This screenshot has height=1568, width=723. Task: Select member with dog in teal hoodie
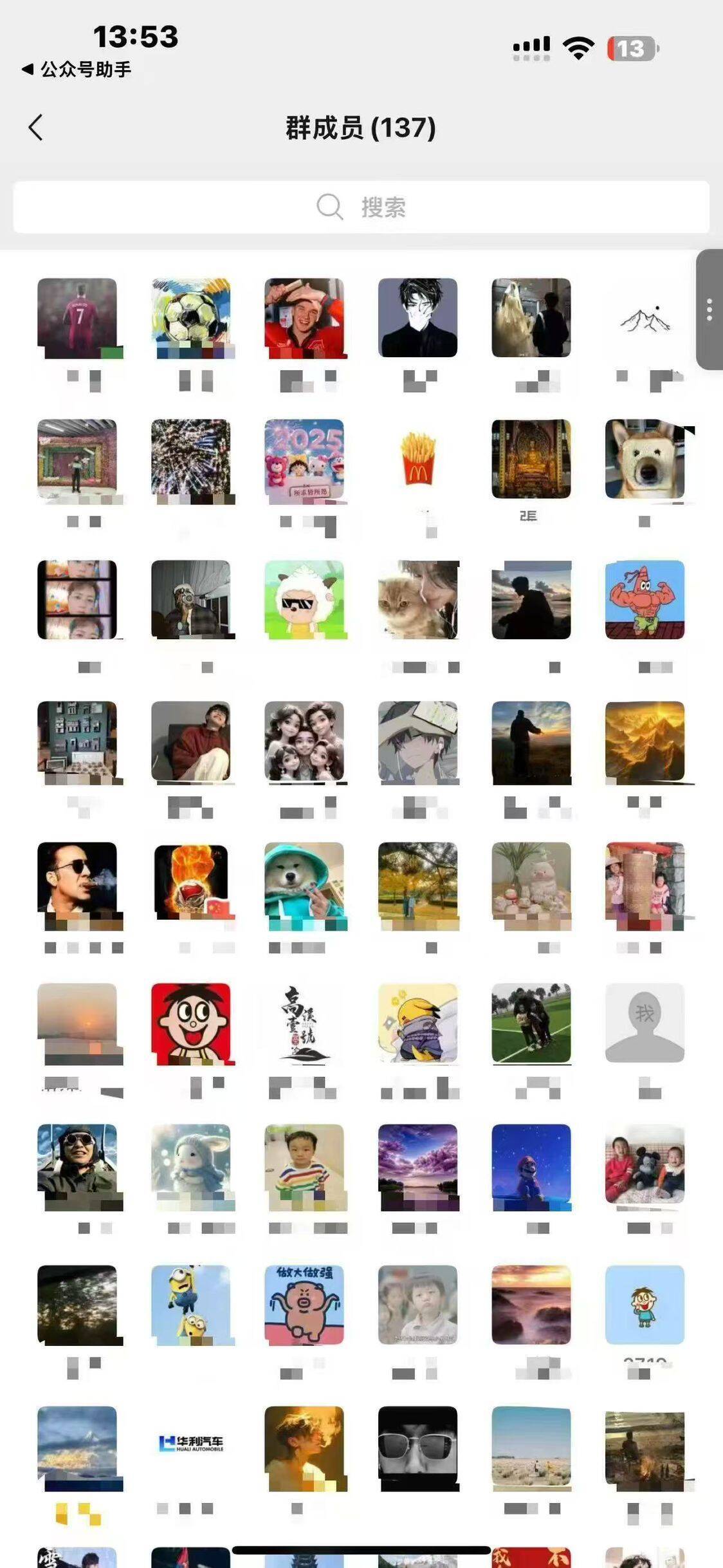click(x=304, y=881)
